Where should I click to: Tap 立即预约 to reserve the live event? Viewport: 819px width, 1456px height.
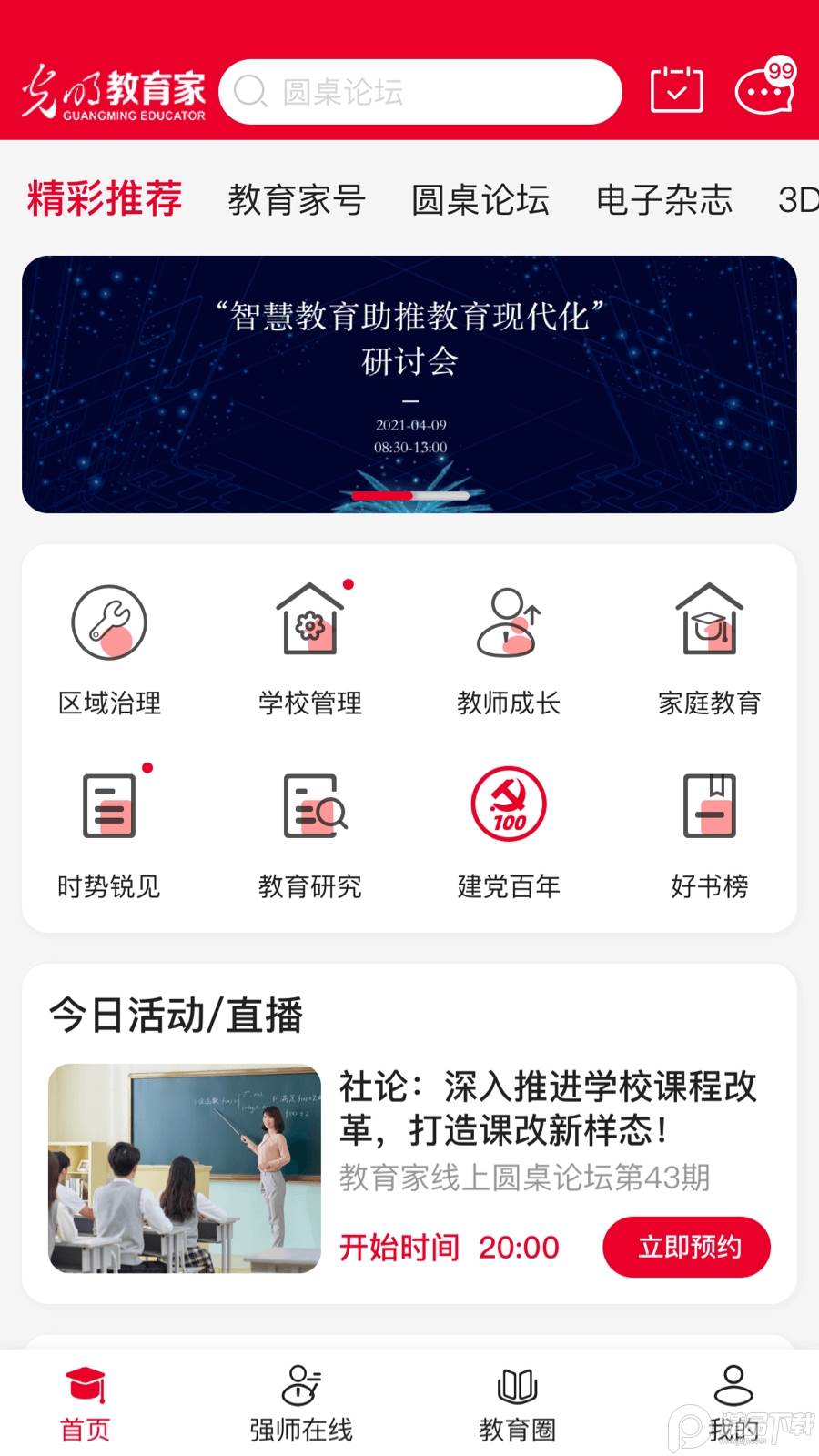(x=687, y=1247)
